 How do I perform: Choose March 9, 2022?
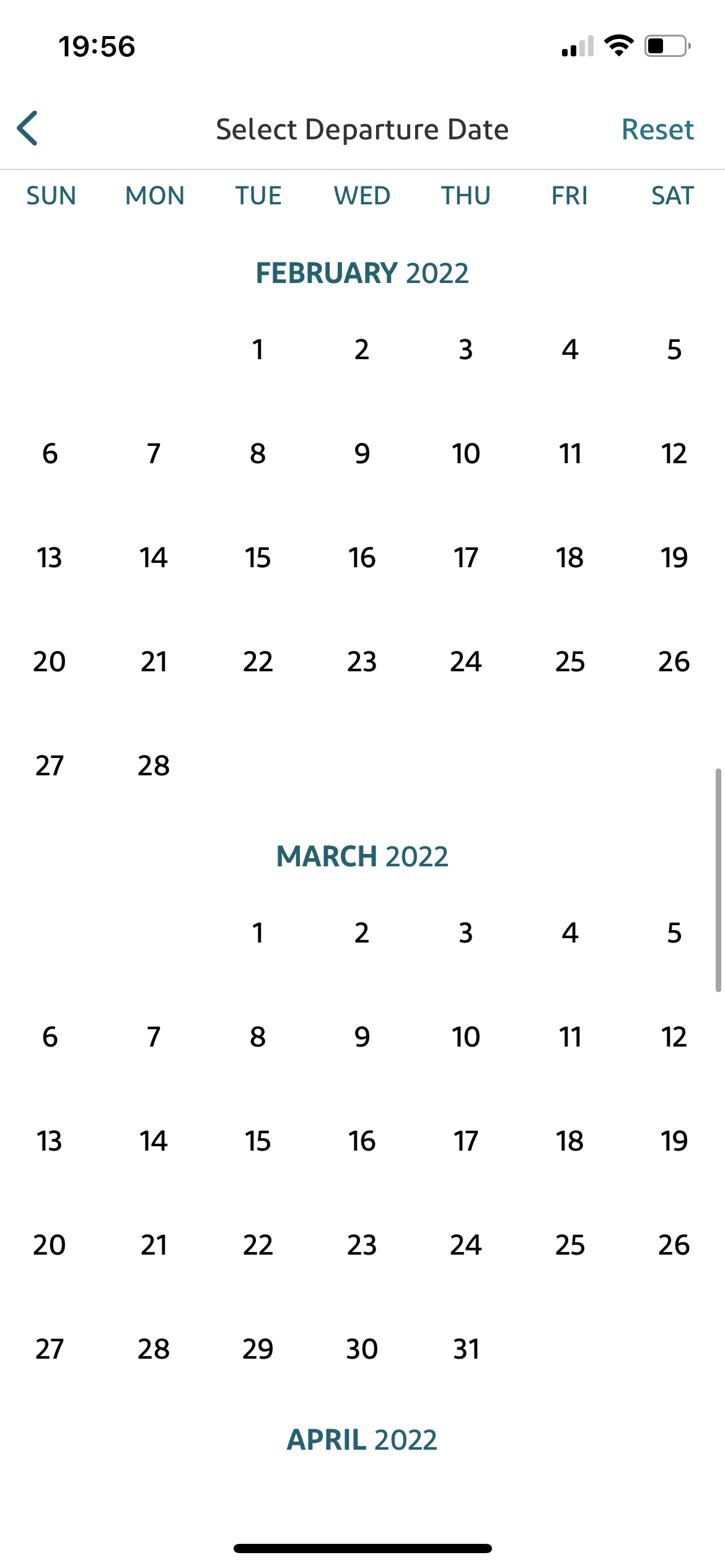click(362, 1037)
